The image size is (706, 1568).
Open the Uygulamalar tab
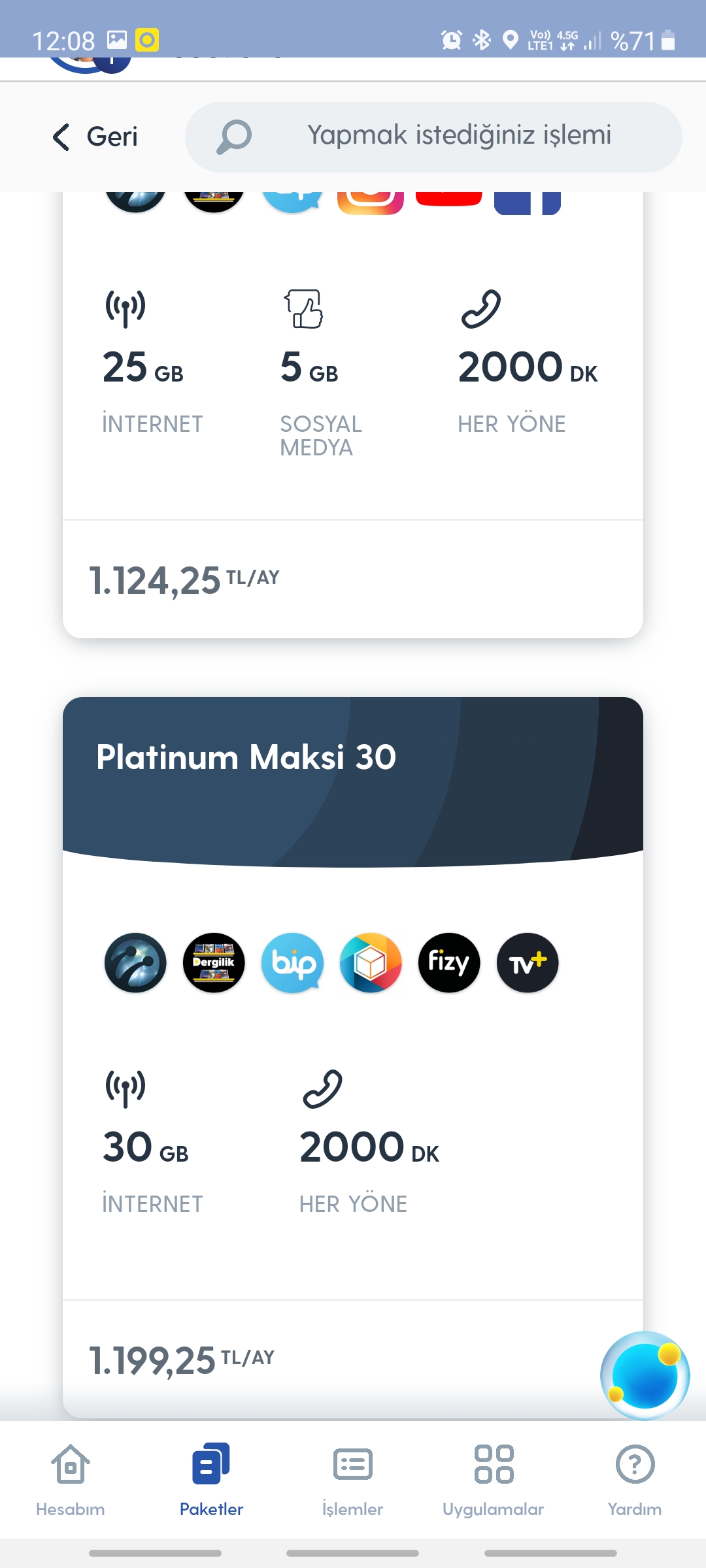point(494,1480)
